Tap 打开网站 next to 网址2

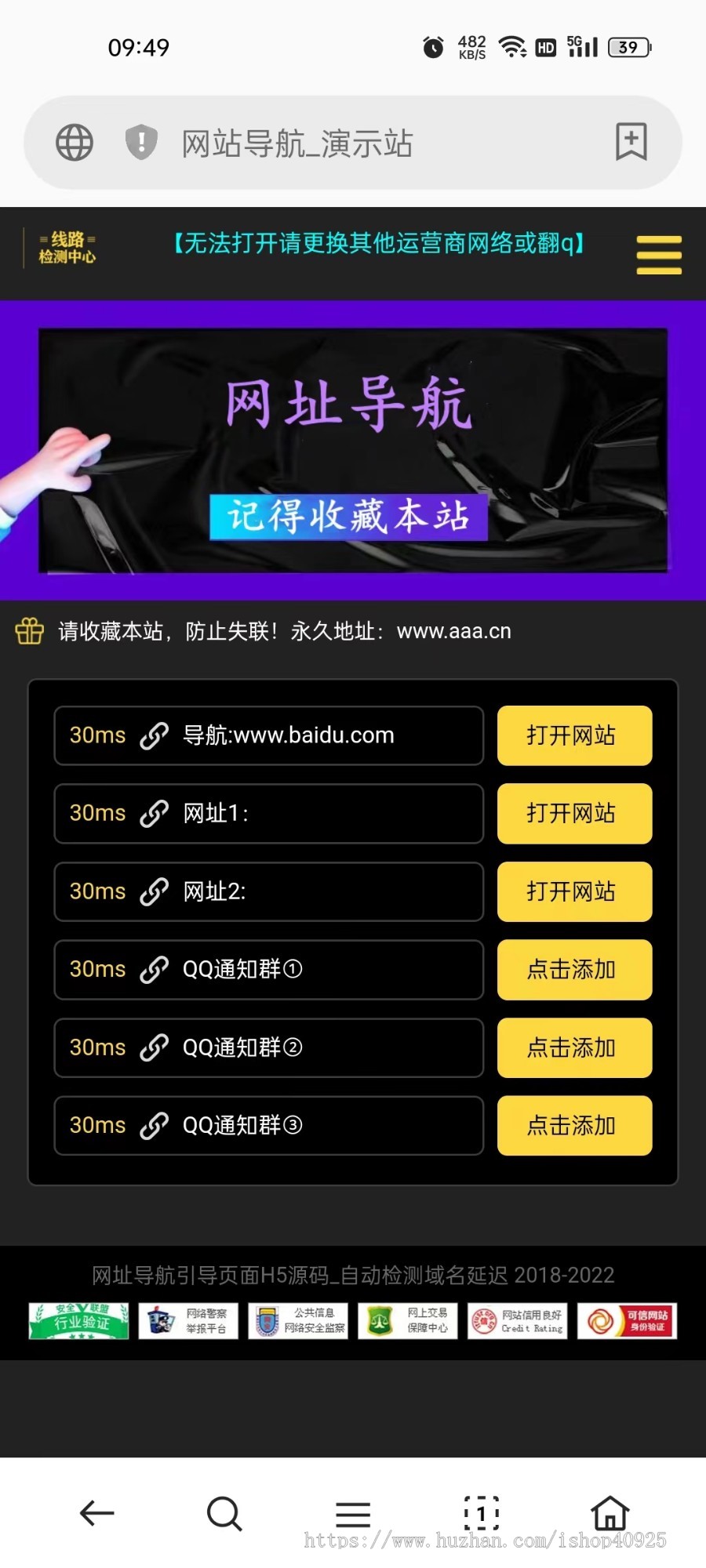click(574, 891)
